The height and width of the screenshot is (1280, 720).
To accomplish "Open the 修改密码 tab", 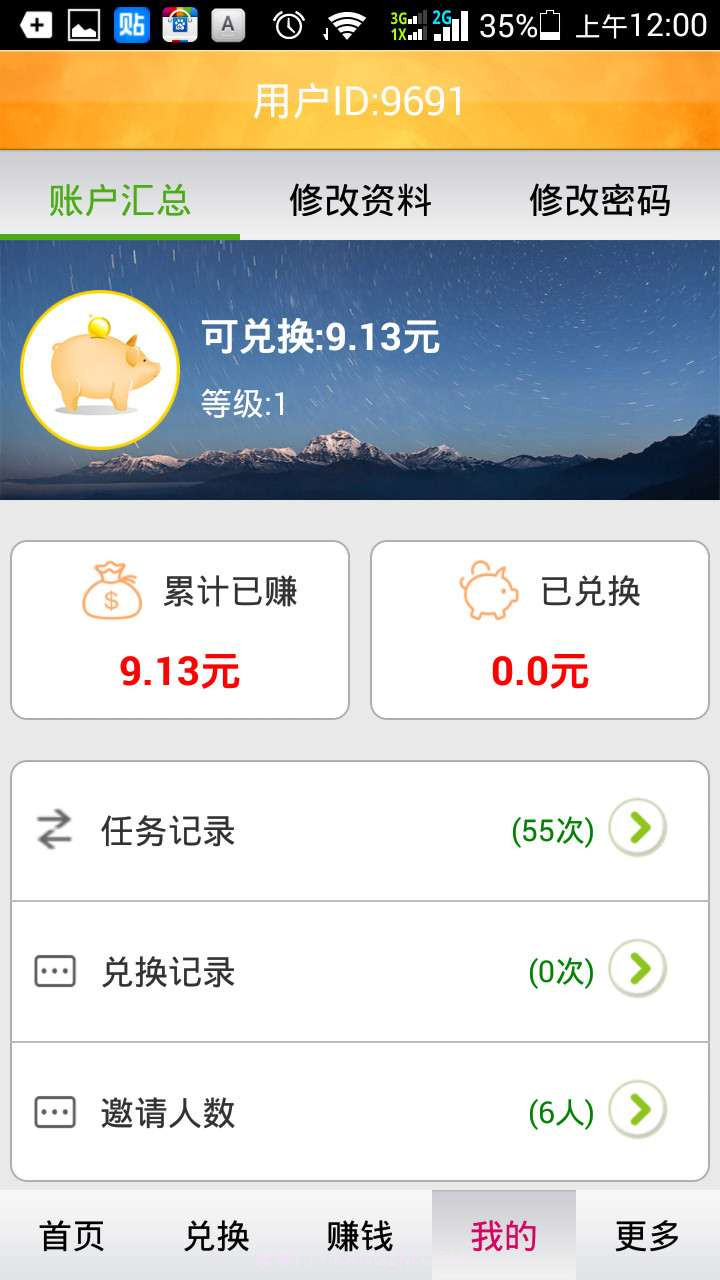I will [x=602, y=200].
